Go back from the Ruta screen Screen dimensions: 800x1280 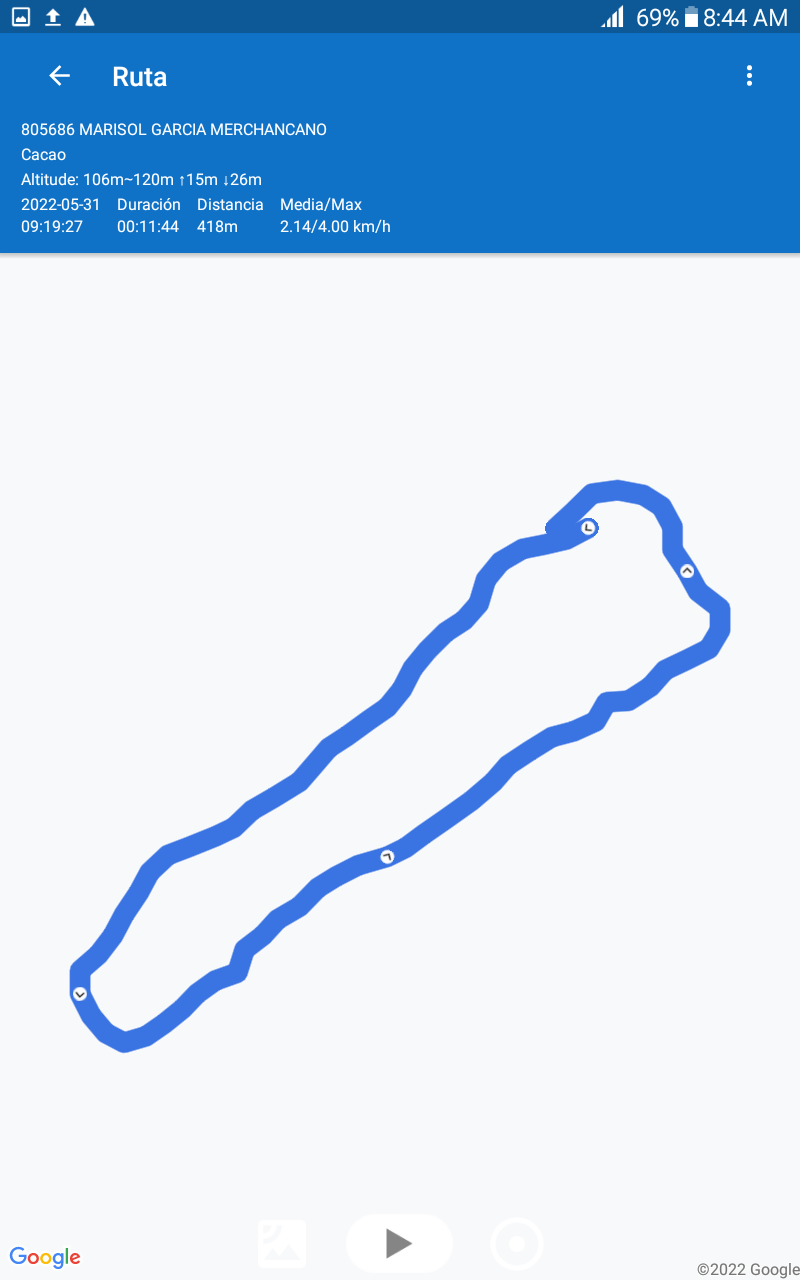tap(60, 76)
